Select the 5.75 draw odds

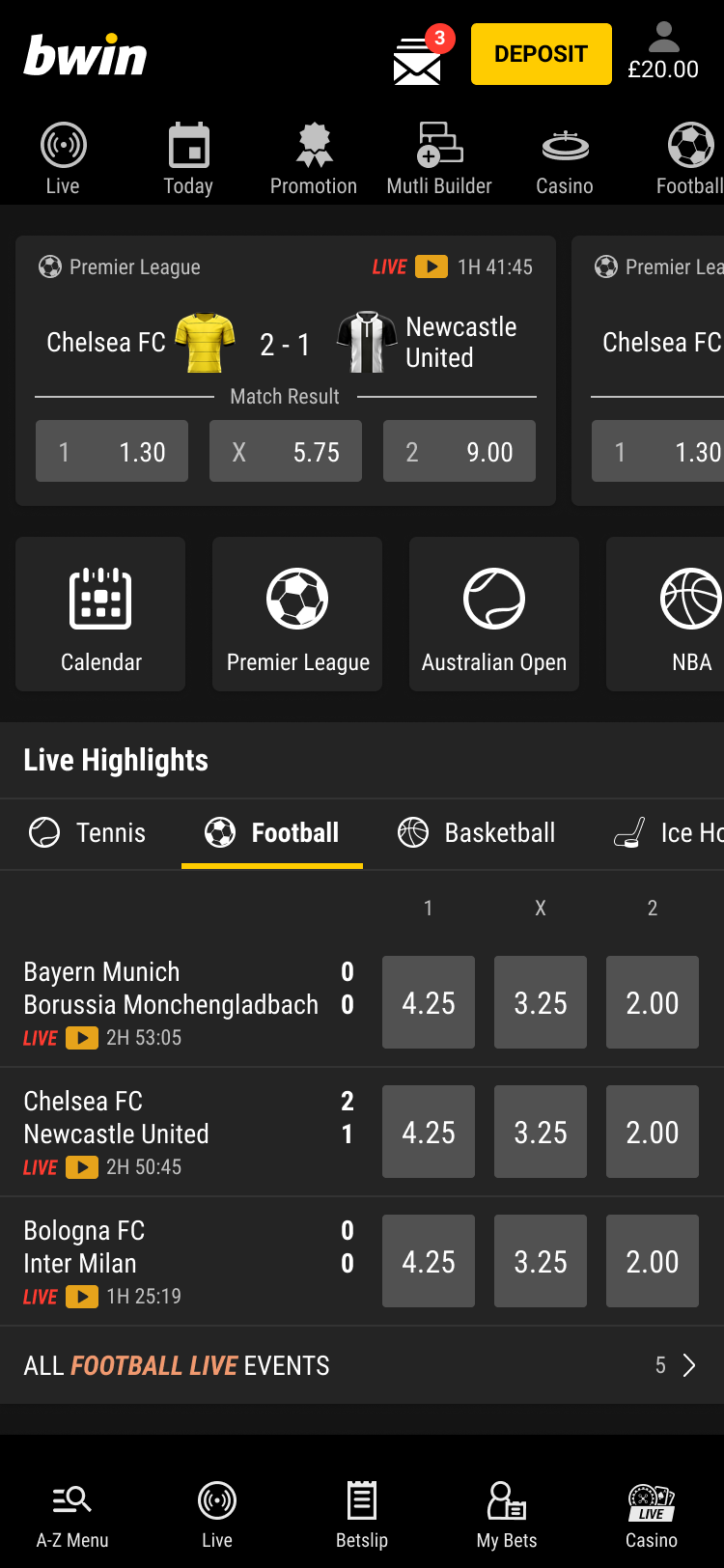(x=286, y=451)
